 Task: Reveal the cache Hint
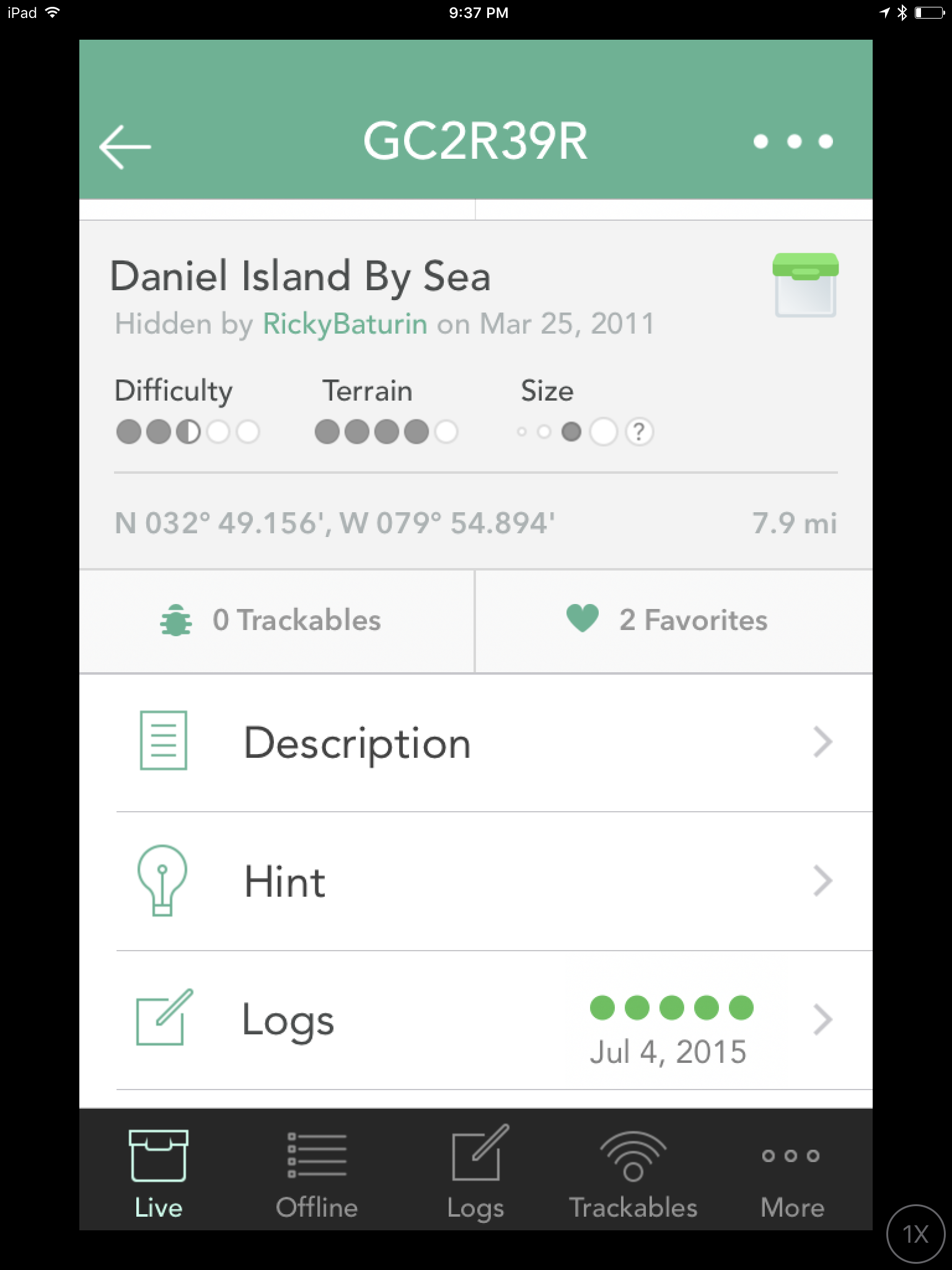475,881
